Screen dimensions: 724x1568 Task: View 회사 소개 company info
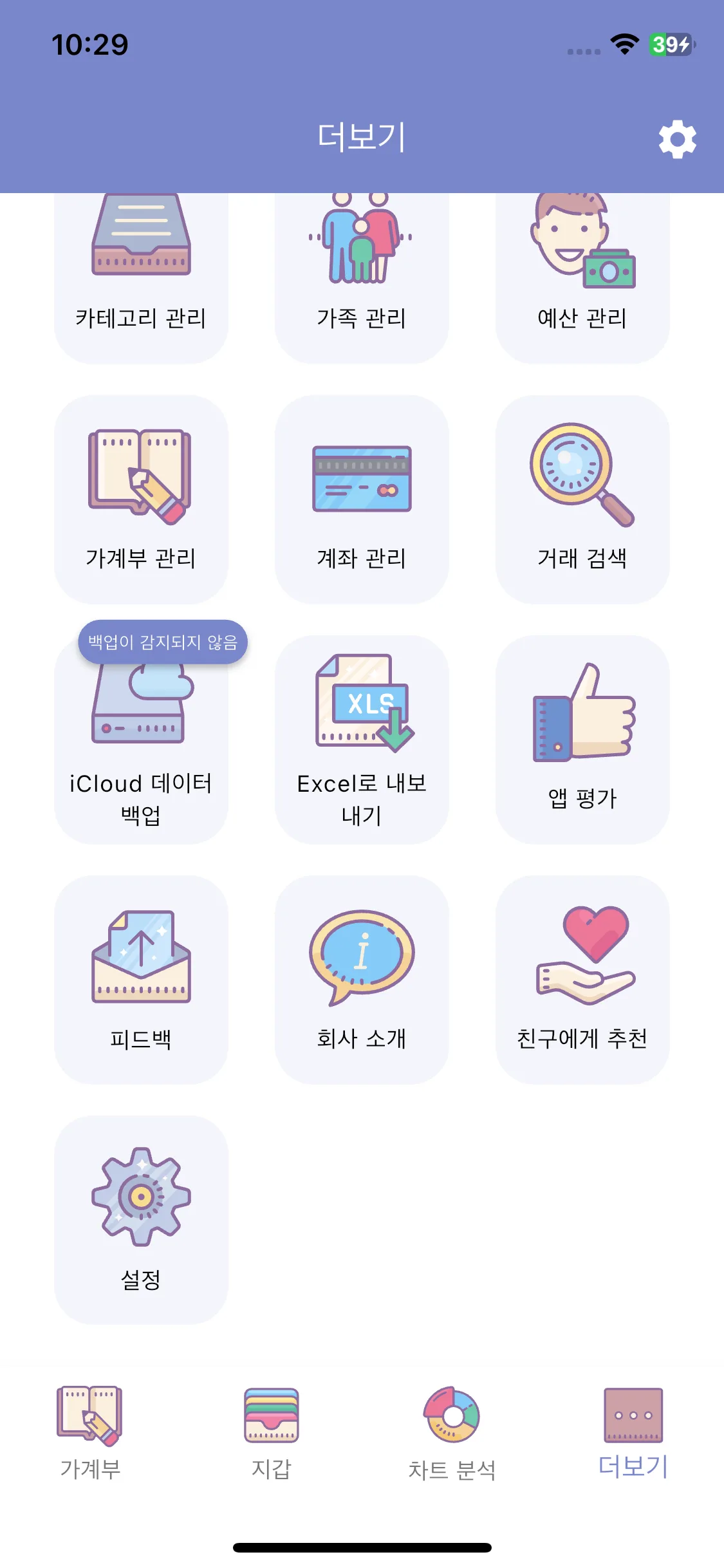click(362, 980)
